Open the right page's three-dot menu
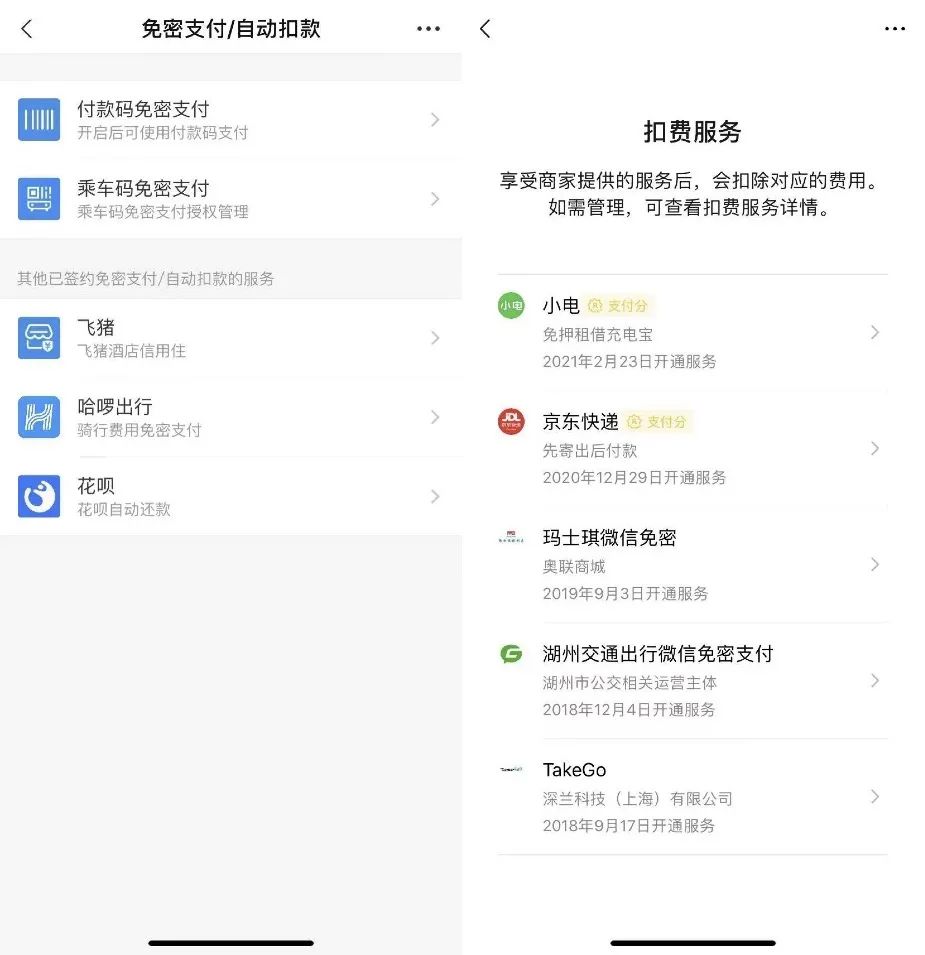 [895, 29]
